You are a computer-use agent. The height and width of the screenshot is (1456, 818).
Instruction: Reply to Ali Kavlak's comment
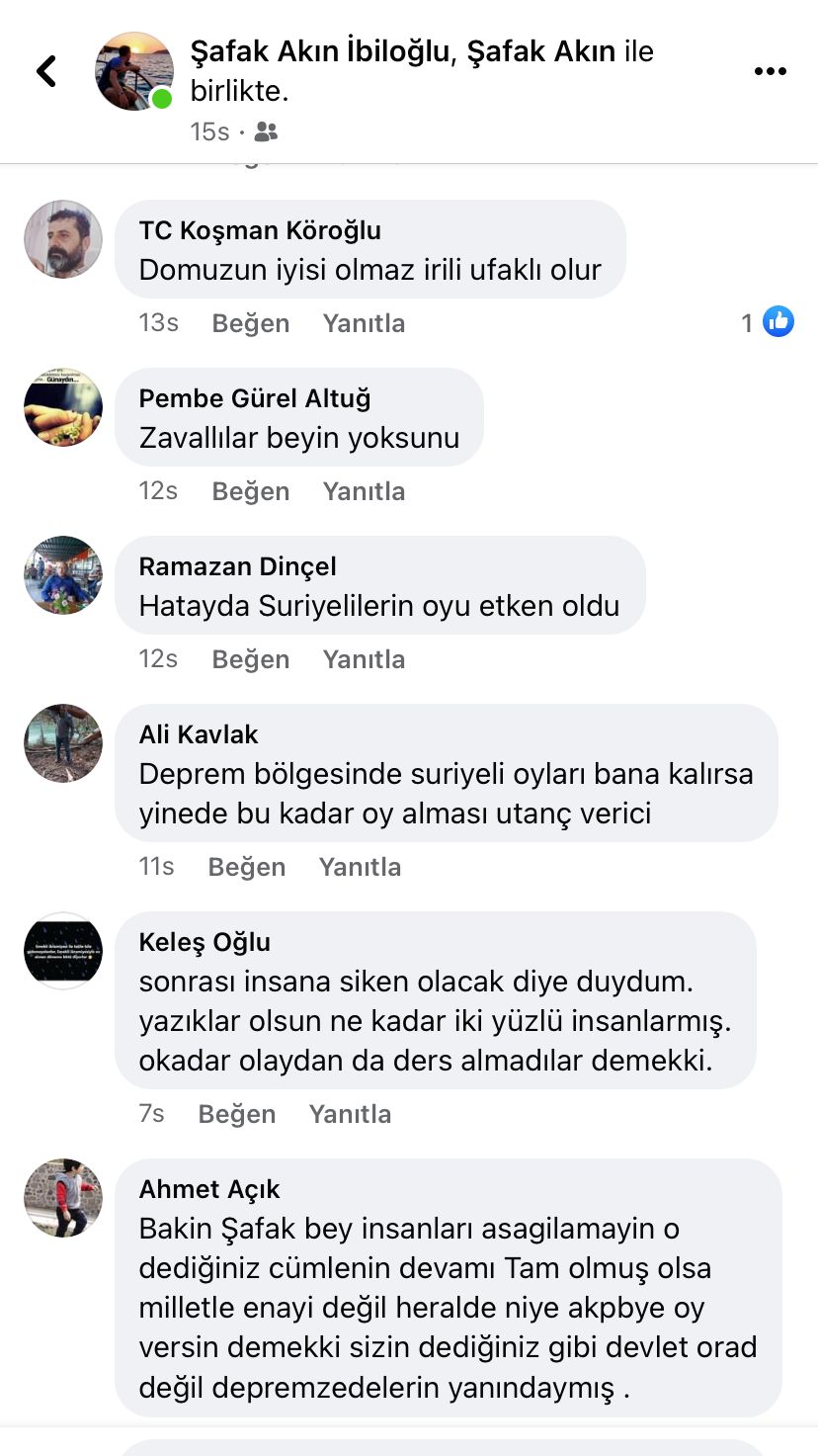click(360, 867)
